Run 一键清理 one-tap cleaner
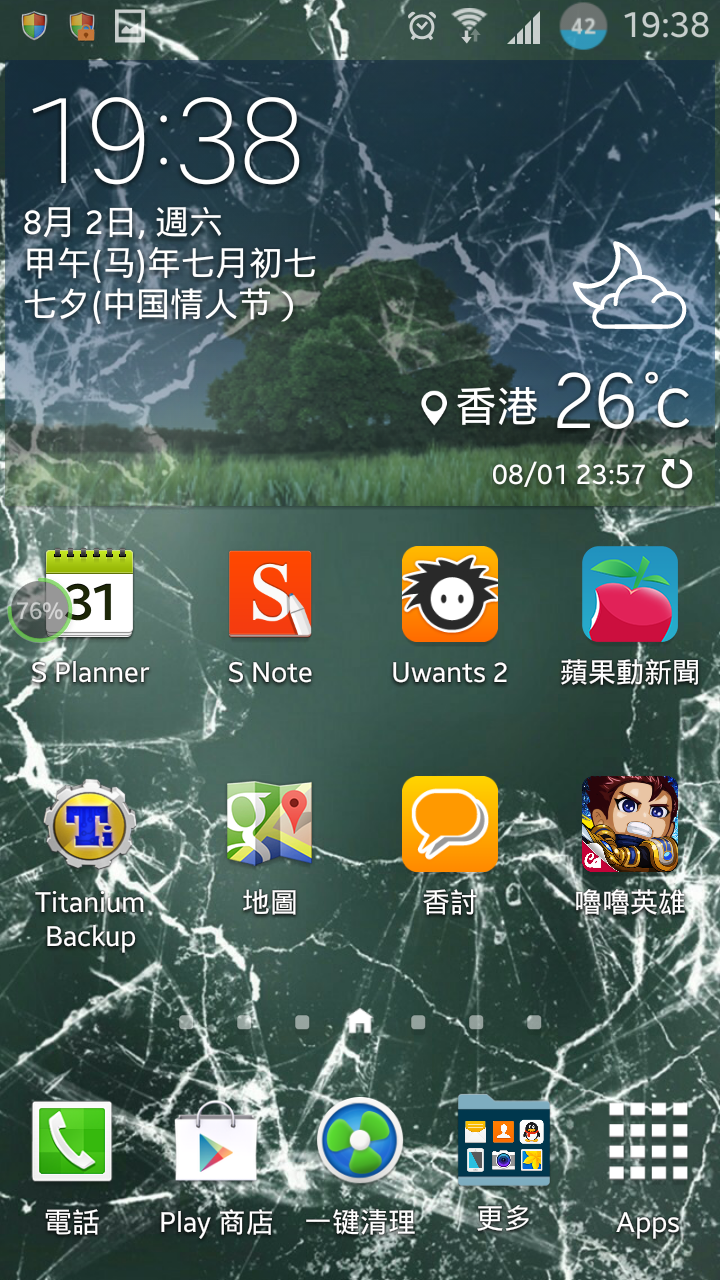The width and height of the screenshot is (720, 1280). coord(360,1142)
